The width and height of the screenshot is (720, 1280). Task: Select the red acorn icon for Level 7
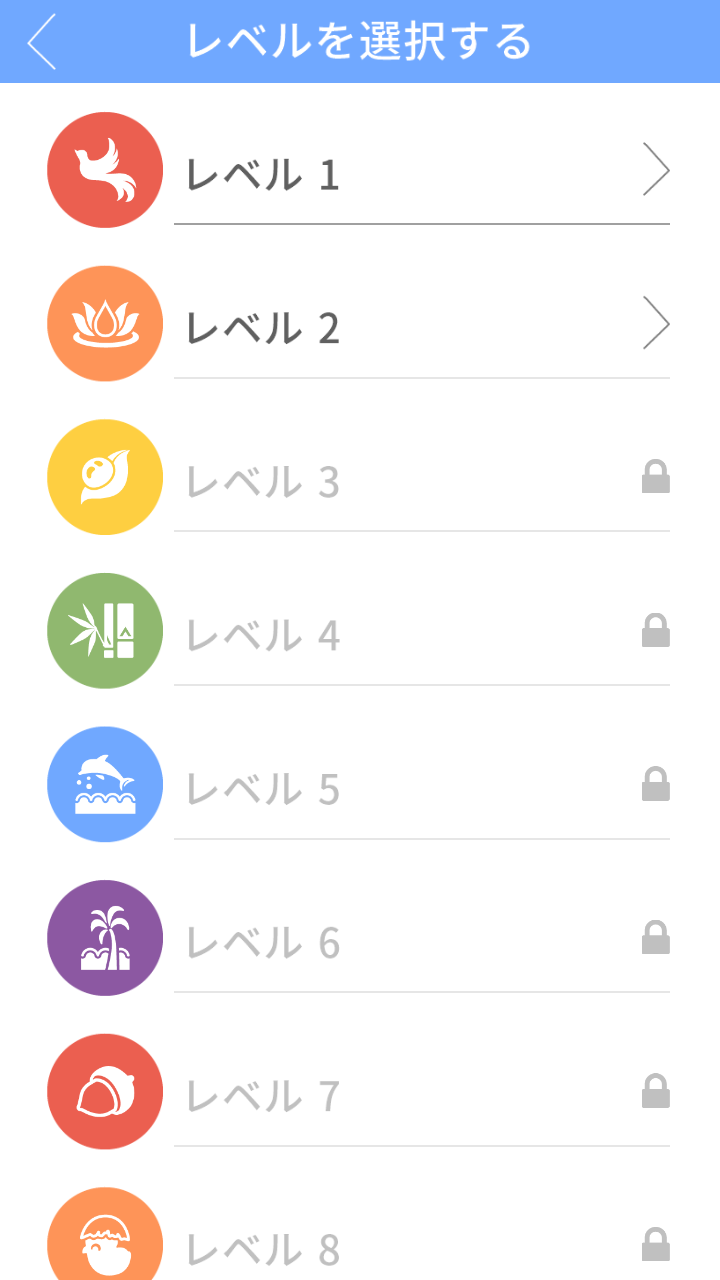(104, 1091)
